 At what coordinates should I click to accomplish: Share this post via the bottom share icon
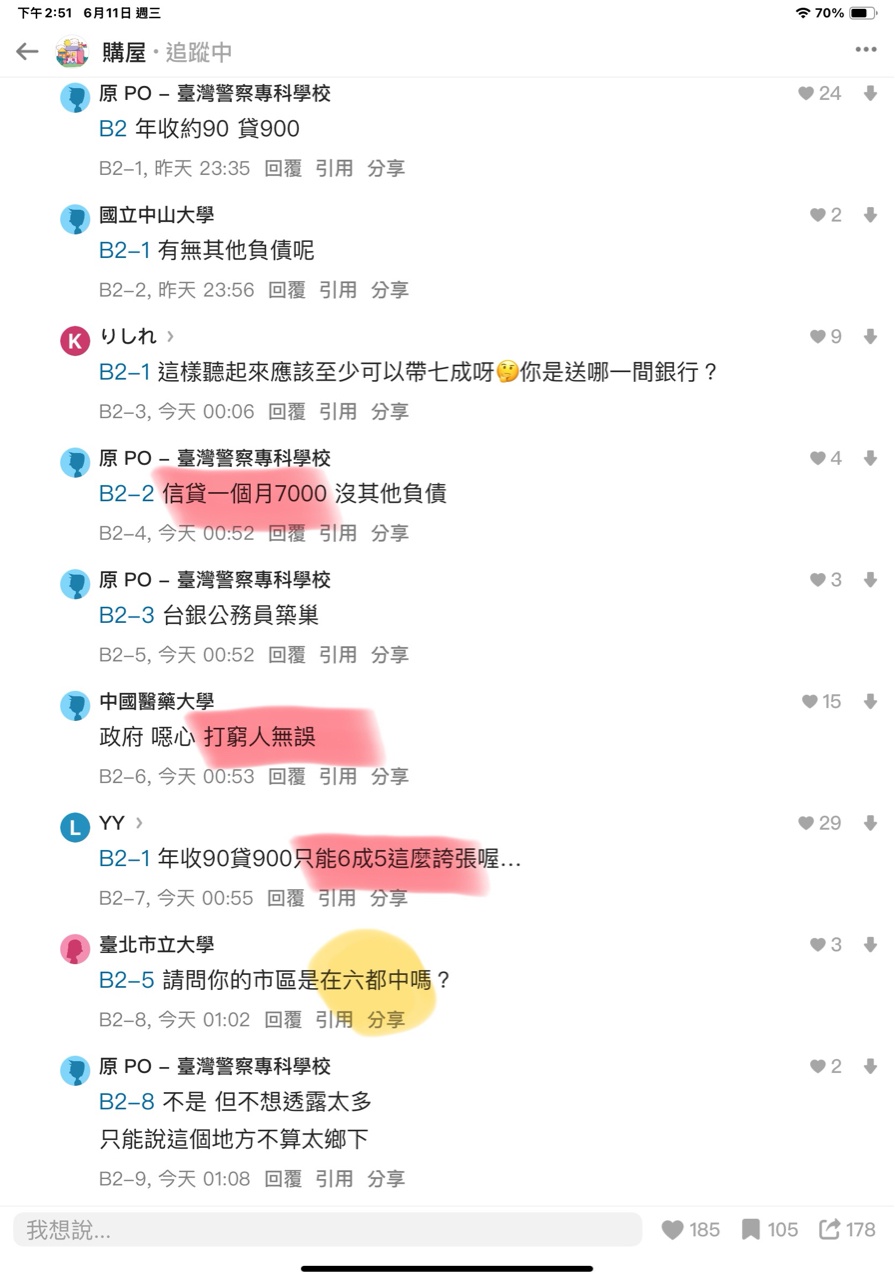pos(829,1230)
